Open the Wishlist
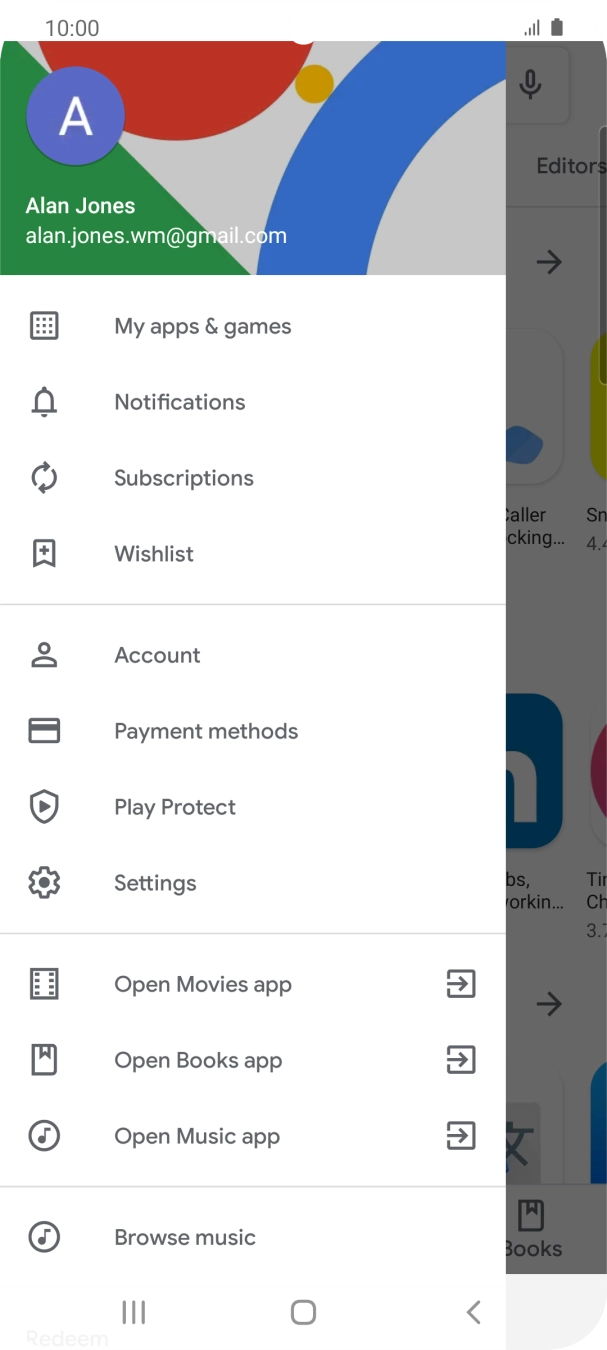This screenshot has height=1350, width=607. click(x=154, y=554)
